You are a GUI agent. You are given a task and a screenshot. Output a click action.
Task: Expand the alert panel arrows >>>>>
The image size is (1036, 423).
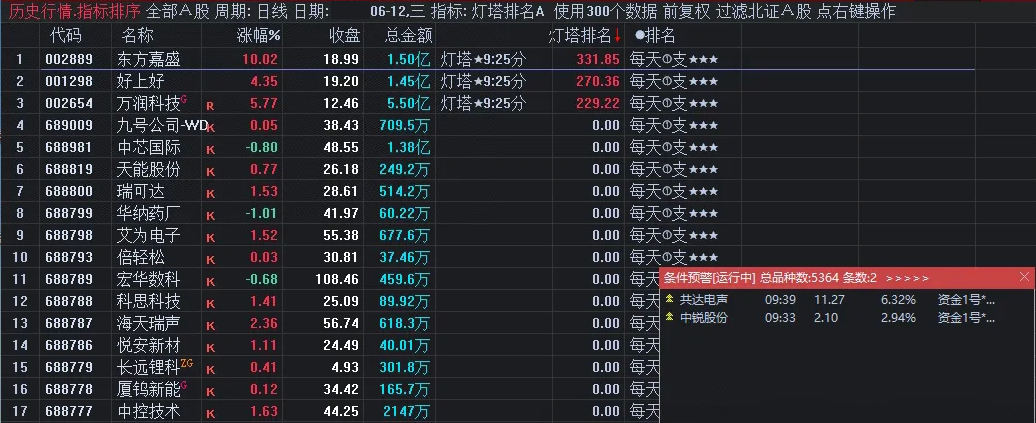click(x=908, y=278)
